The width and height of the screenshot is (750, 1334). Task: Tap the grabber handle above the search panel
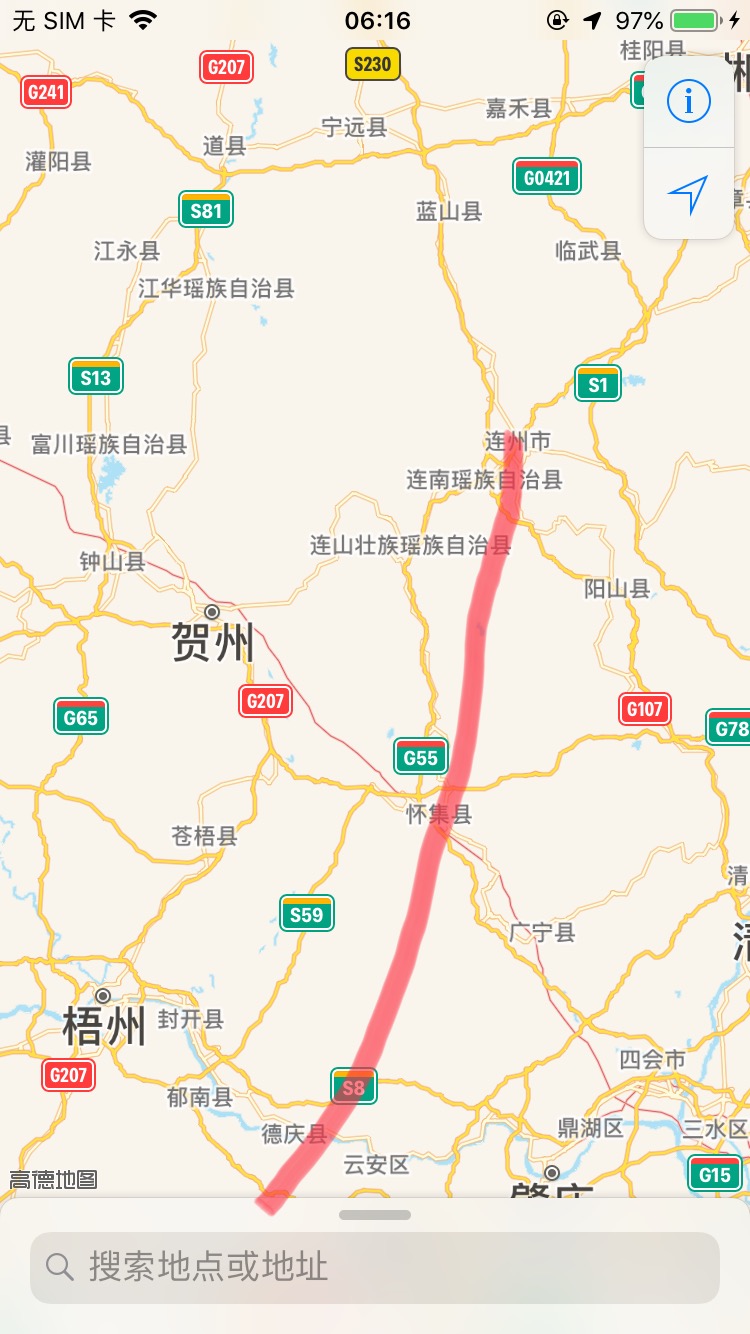pos(375,1215)
